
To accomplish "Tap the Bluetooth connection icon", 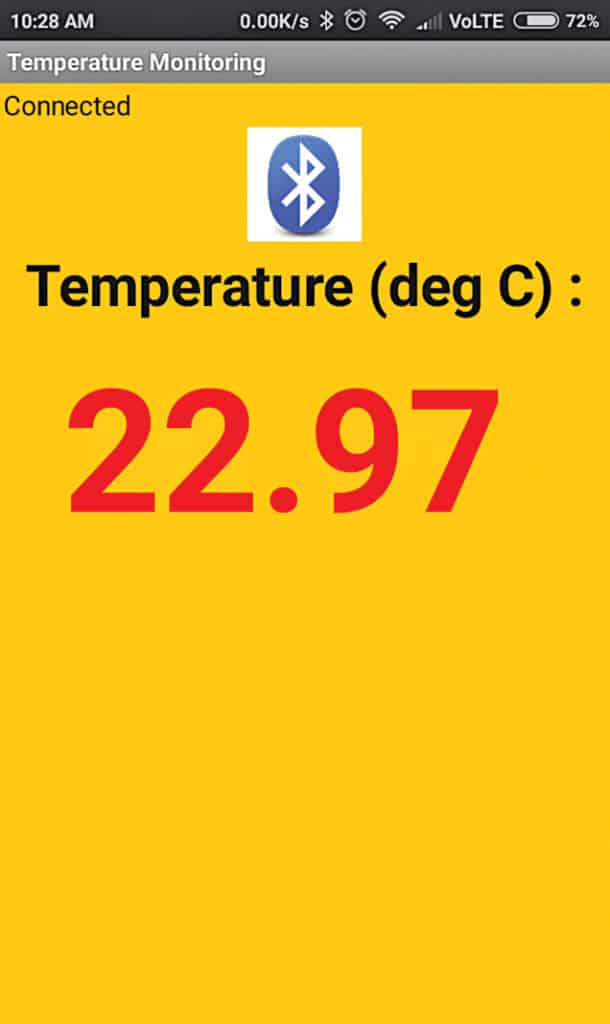I will (304, 184).
